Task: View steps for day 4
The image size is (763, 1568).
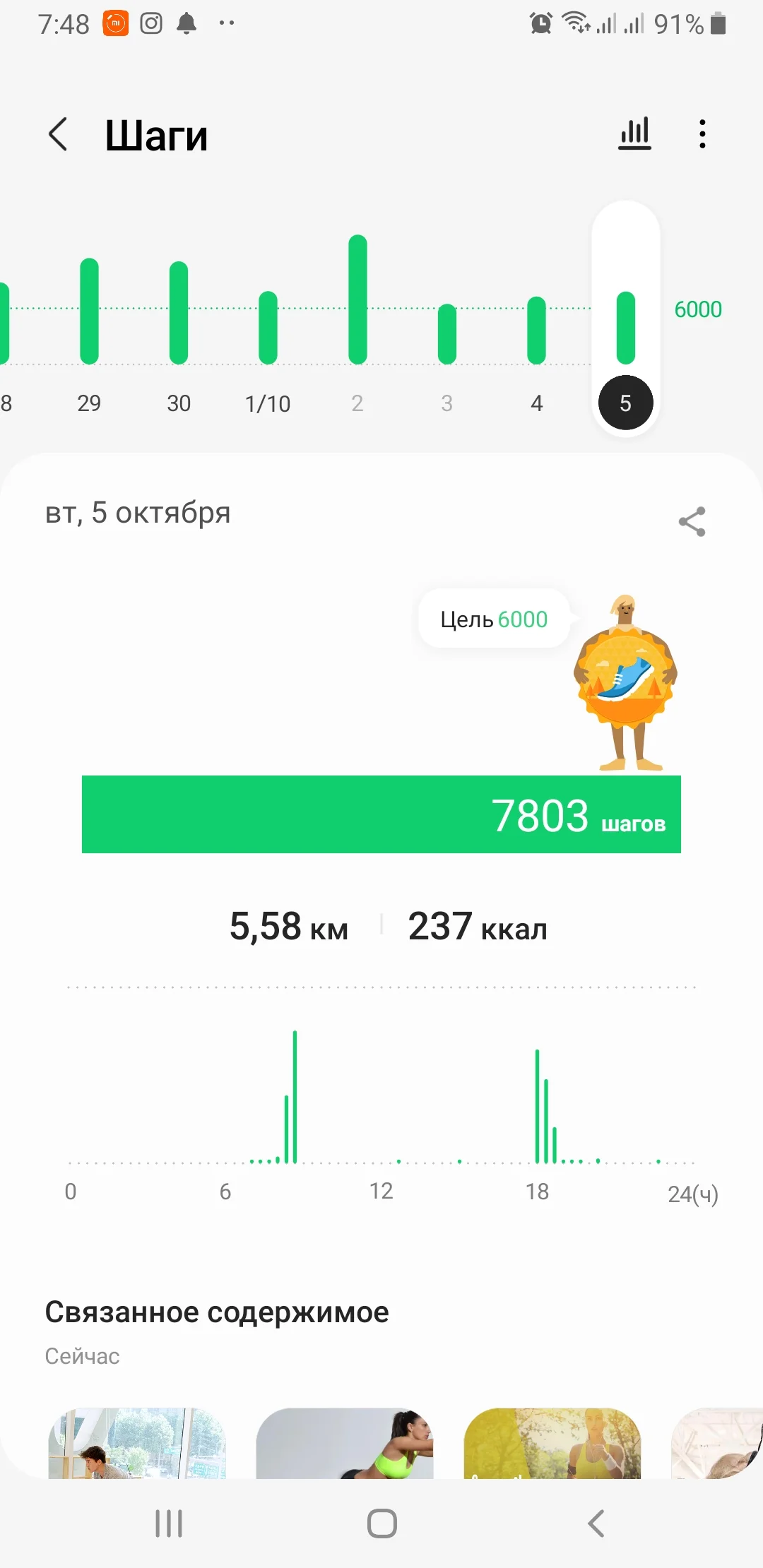Action: (x=537, y=331)
